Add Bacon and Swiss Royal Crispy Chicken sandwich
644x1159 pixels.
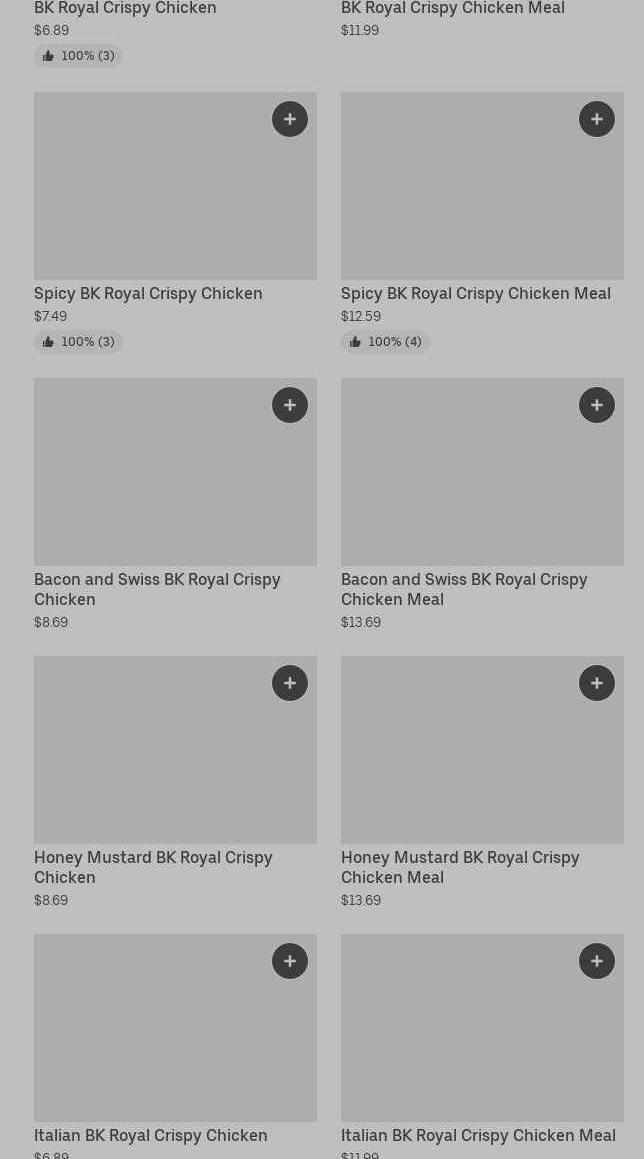tap(290, 405)
